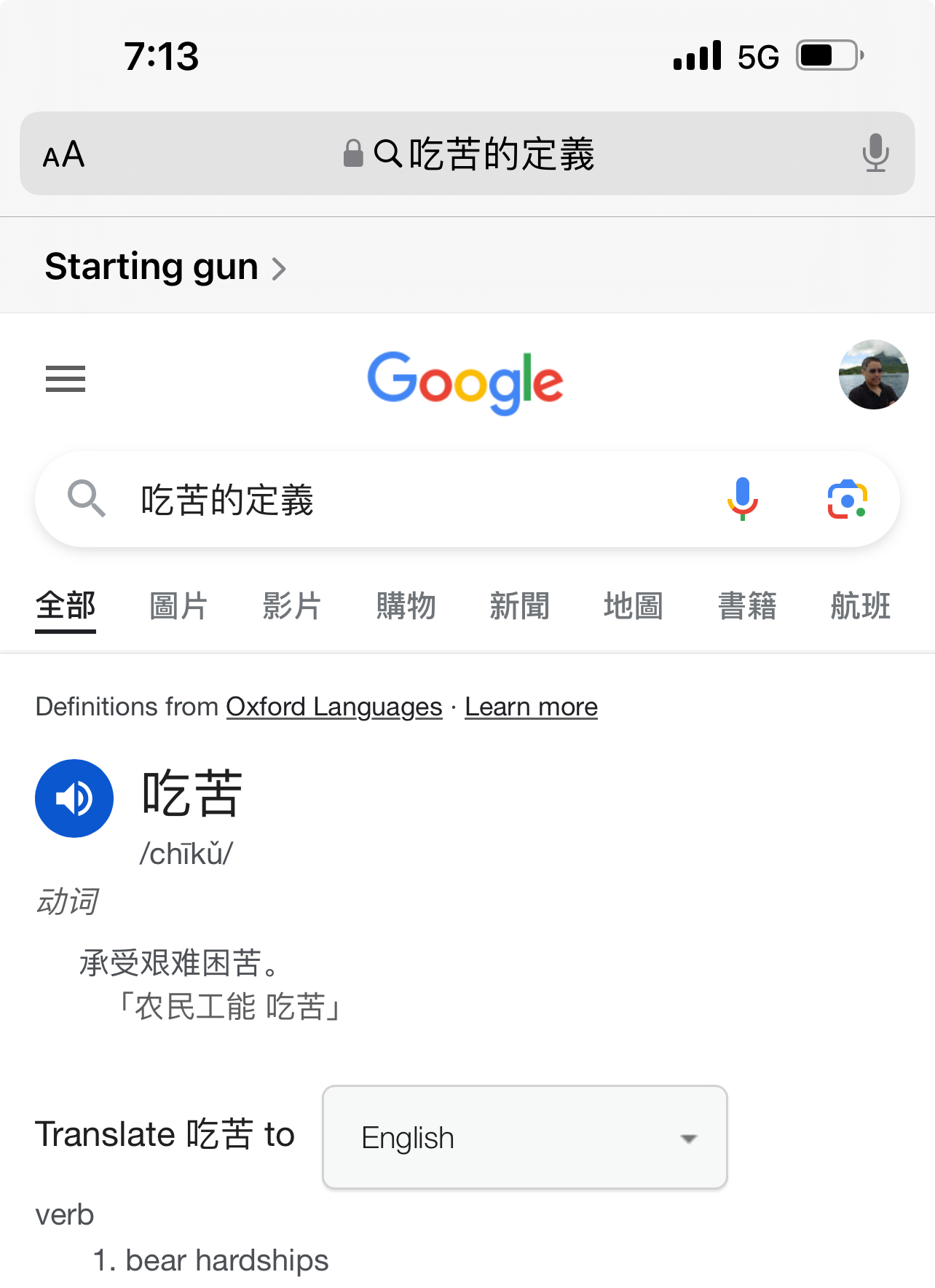Switch to the 圖片 tab
The height and width of the screenshot is (1288, 935).
[x=178, y=606]
